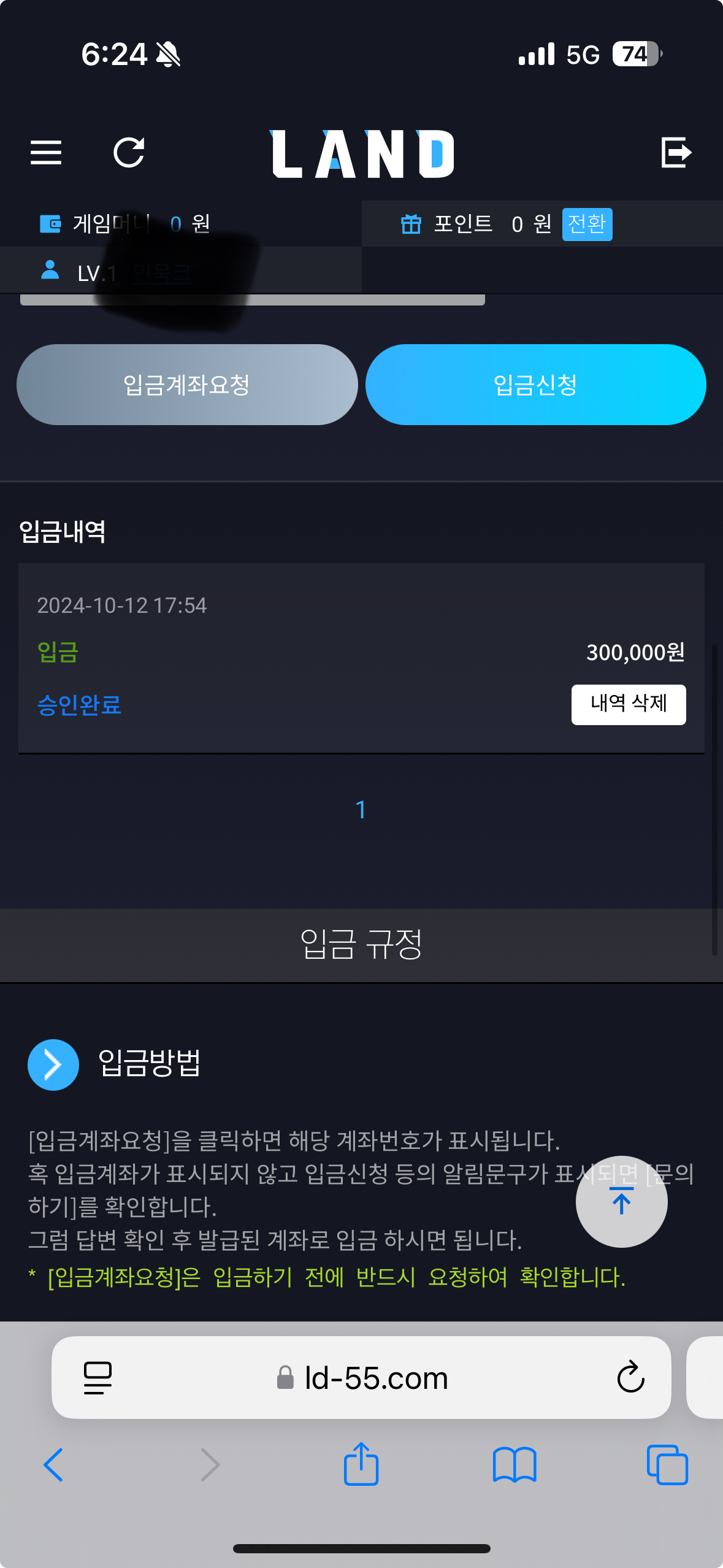Tap the scroll-to-top arrow button

coord(621,1201)
